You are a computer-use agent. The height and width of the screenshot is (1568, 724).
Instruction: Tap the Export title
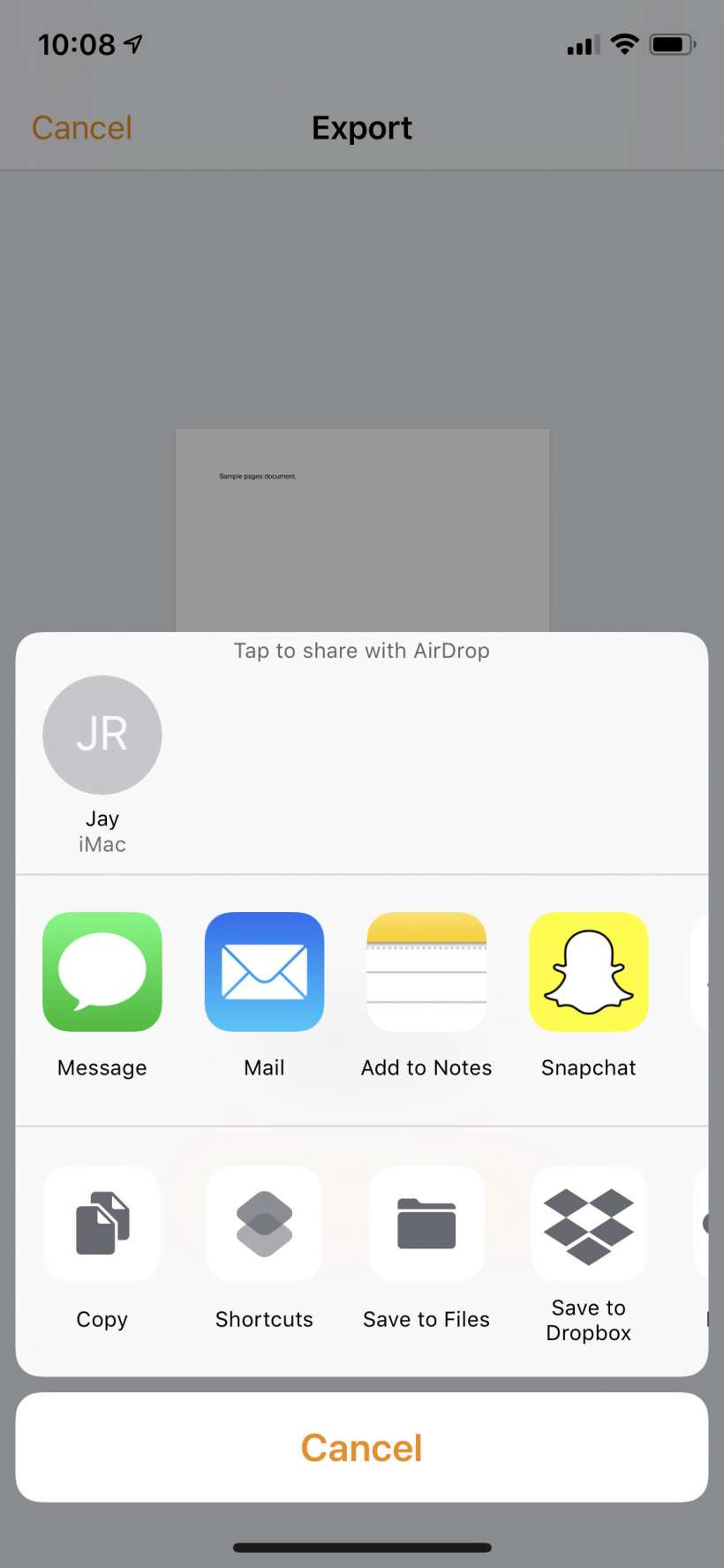[x=361, y=127]
